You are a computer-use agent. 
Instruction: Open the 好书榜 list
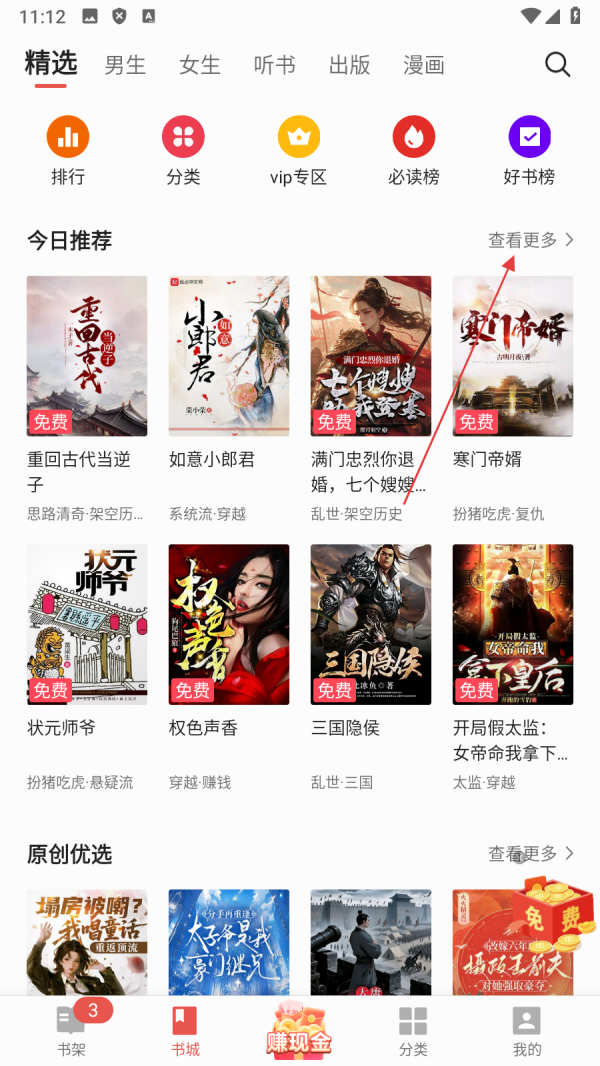(x=529, y=150)
